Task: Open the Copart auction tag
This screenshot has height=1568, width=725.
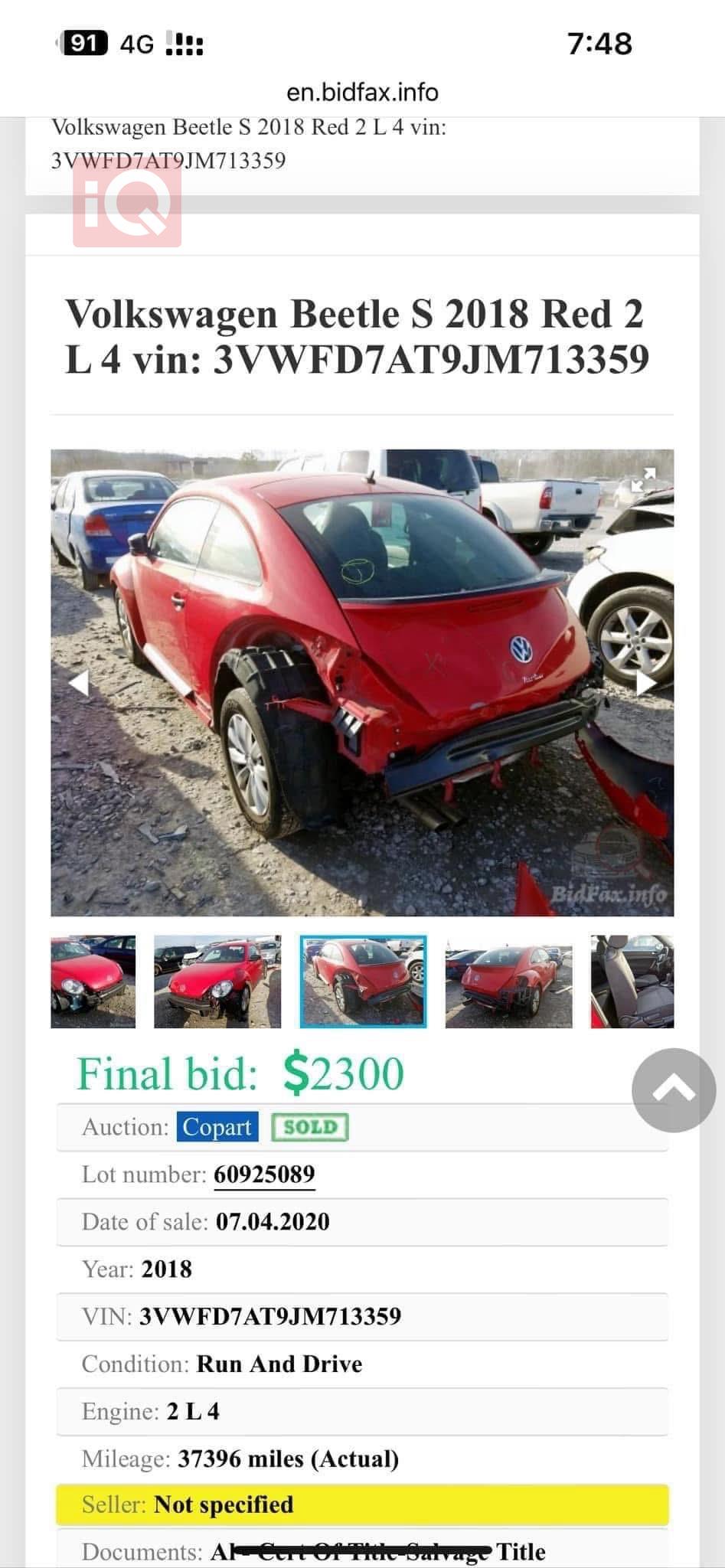Action: click(217, 1127)
